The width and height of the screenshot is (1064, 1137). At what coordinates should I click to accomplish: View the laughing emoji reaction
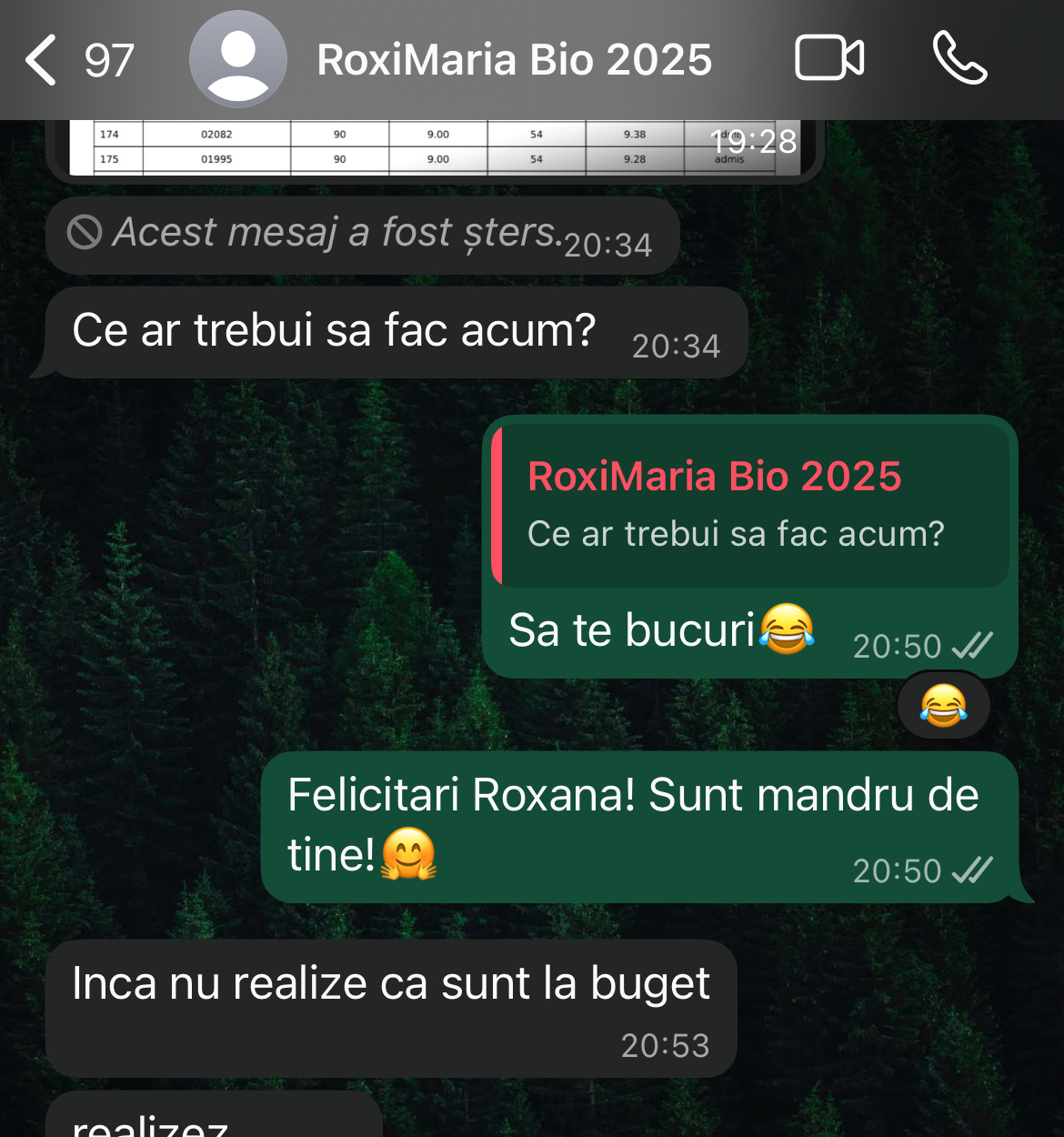pyautogui.click(x=943, y=706)
